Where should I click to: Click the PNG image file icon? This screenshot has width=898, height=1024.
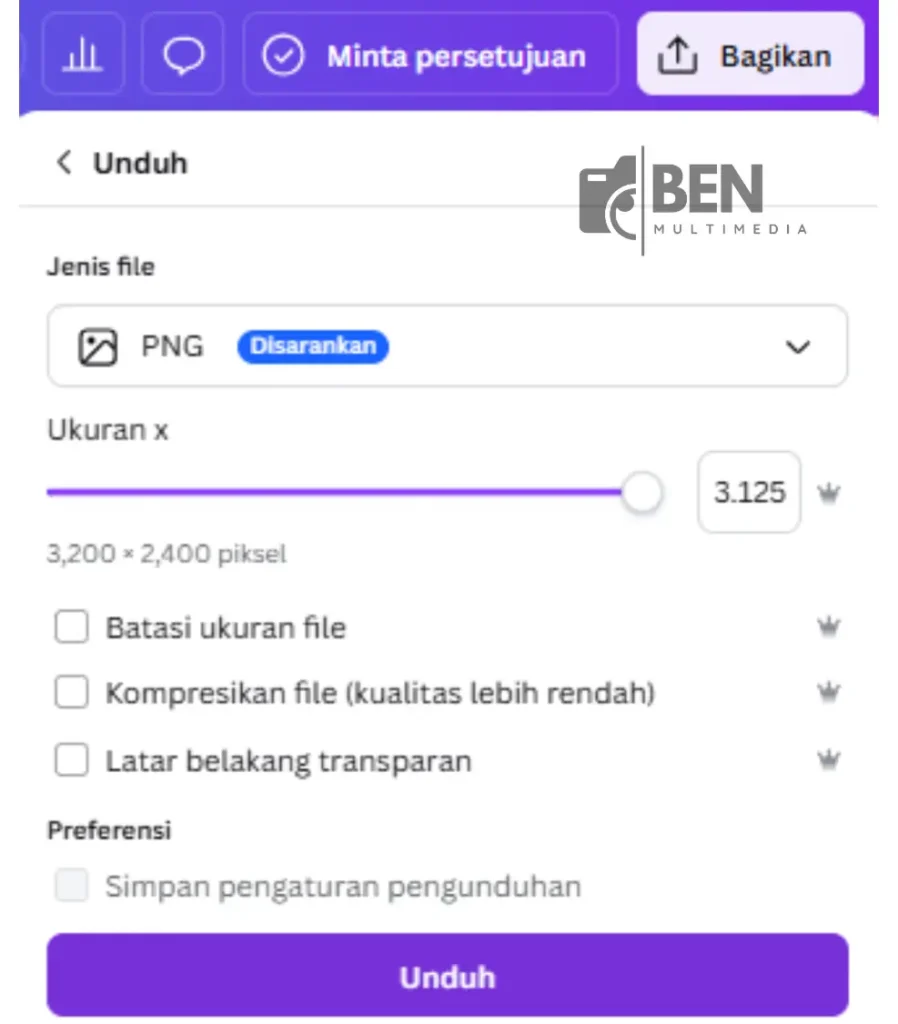(97, 346)
